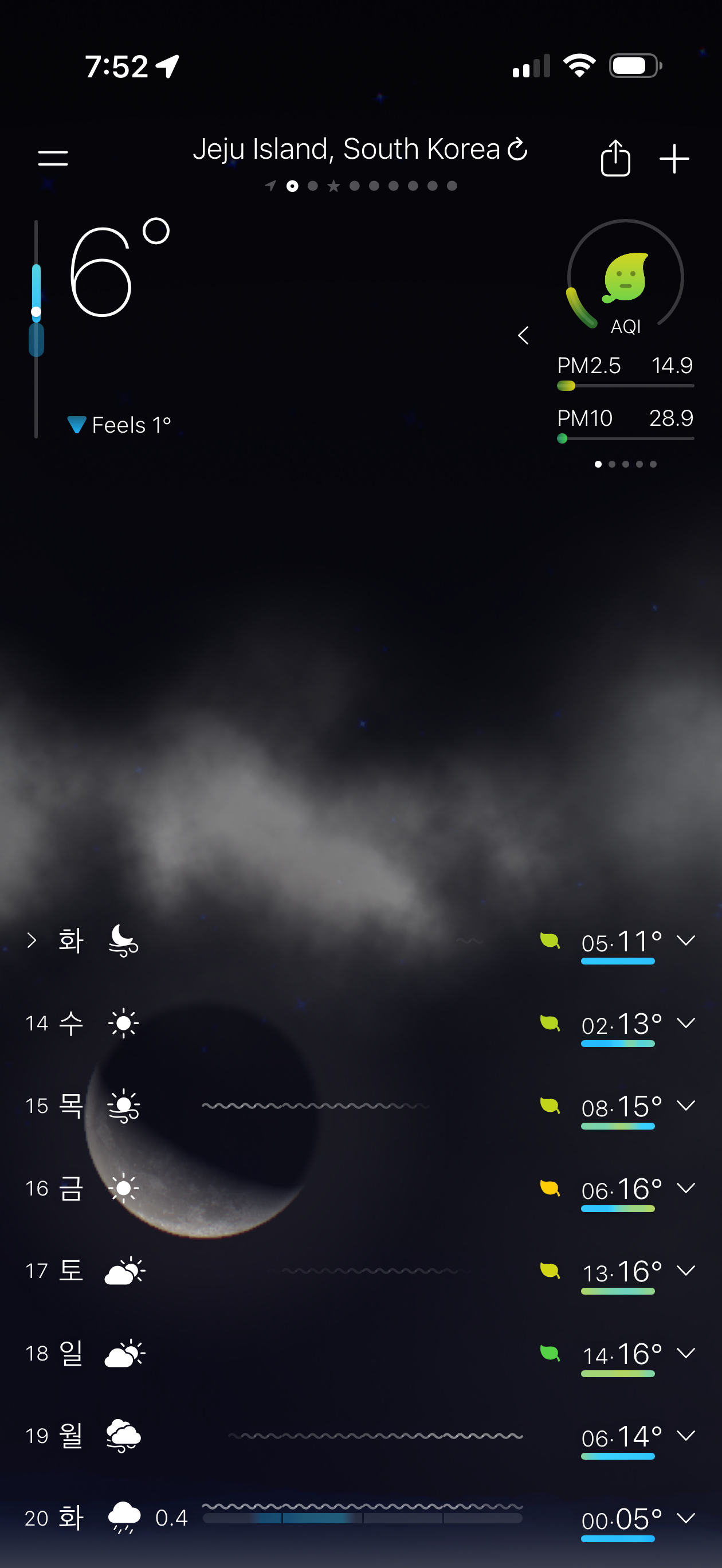Tap the location arrow in the page indicator

point(270,186)
